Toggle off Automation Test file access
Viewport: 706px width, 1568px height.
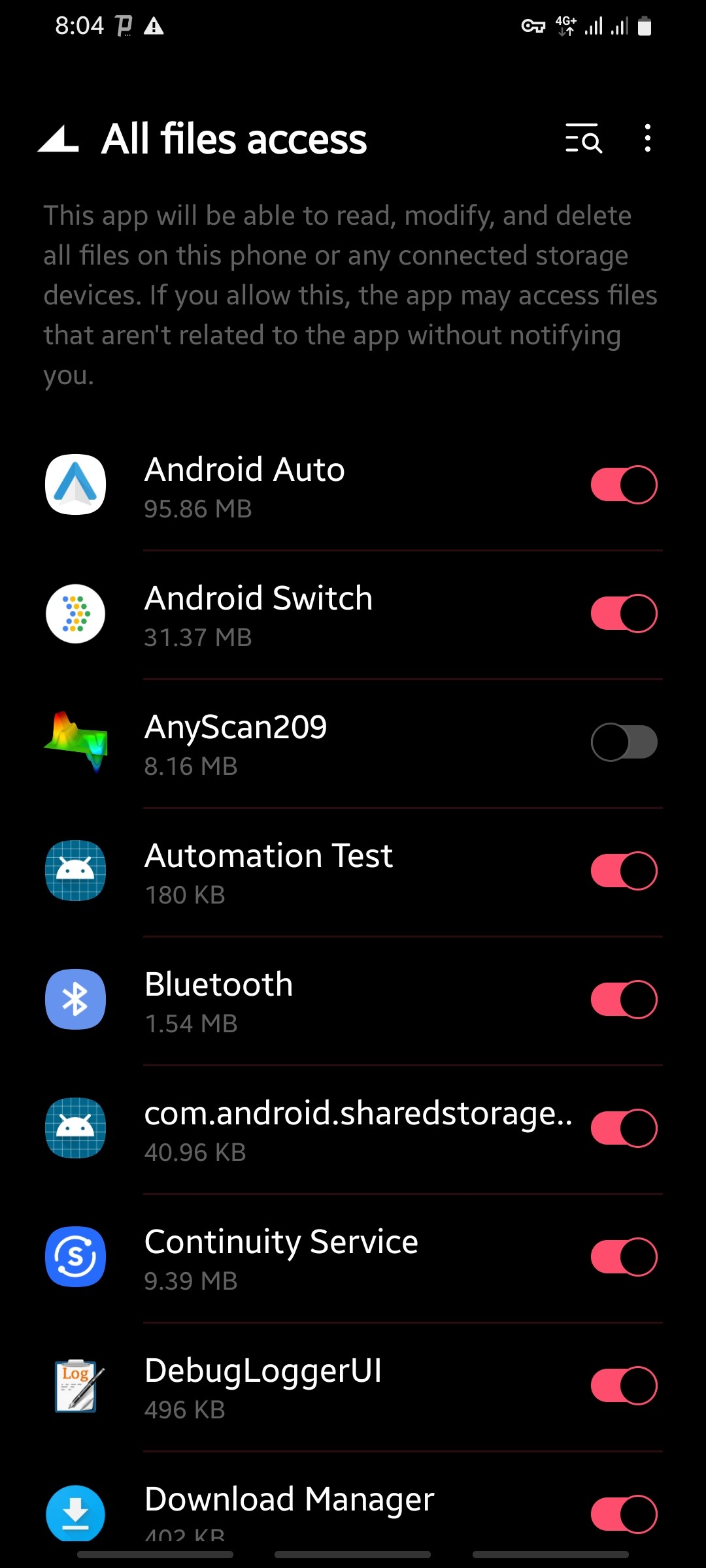[624, 871]
